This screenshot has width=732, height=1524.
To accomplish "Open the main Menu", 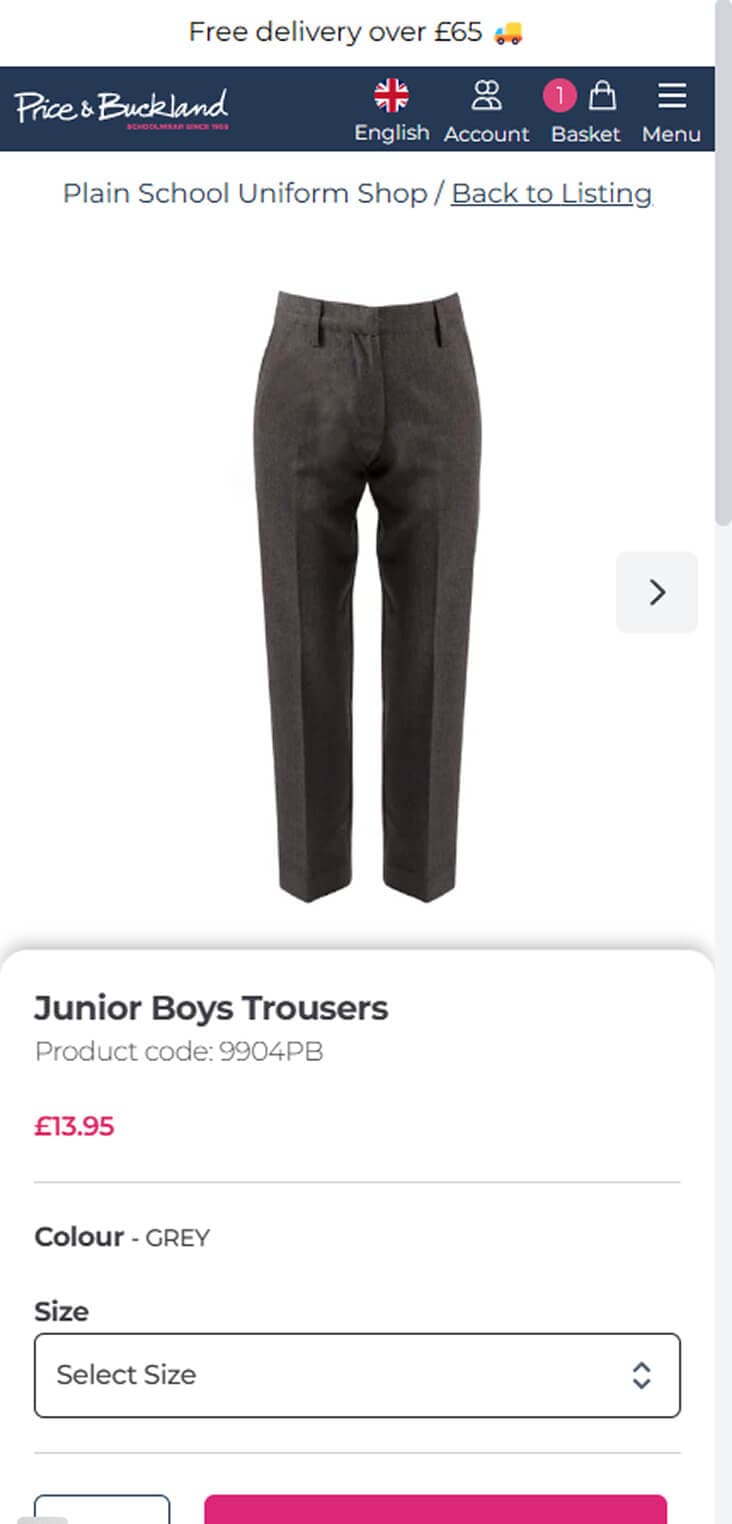I will (x=671, y=111).
